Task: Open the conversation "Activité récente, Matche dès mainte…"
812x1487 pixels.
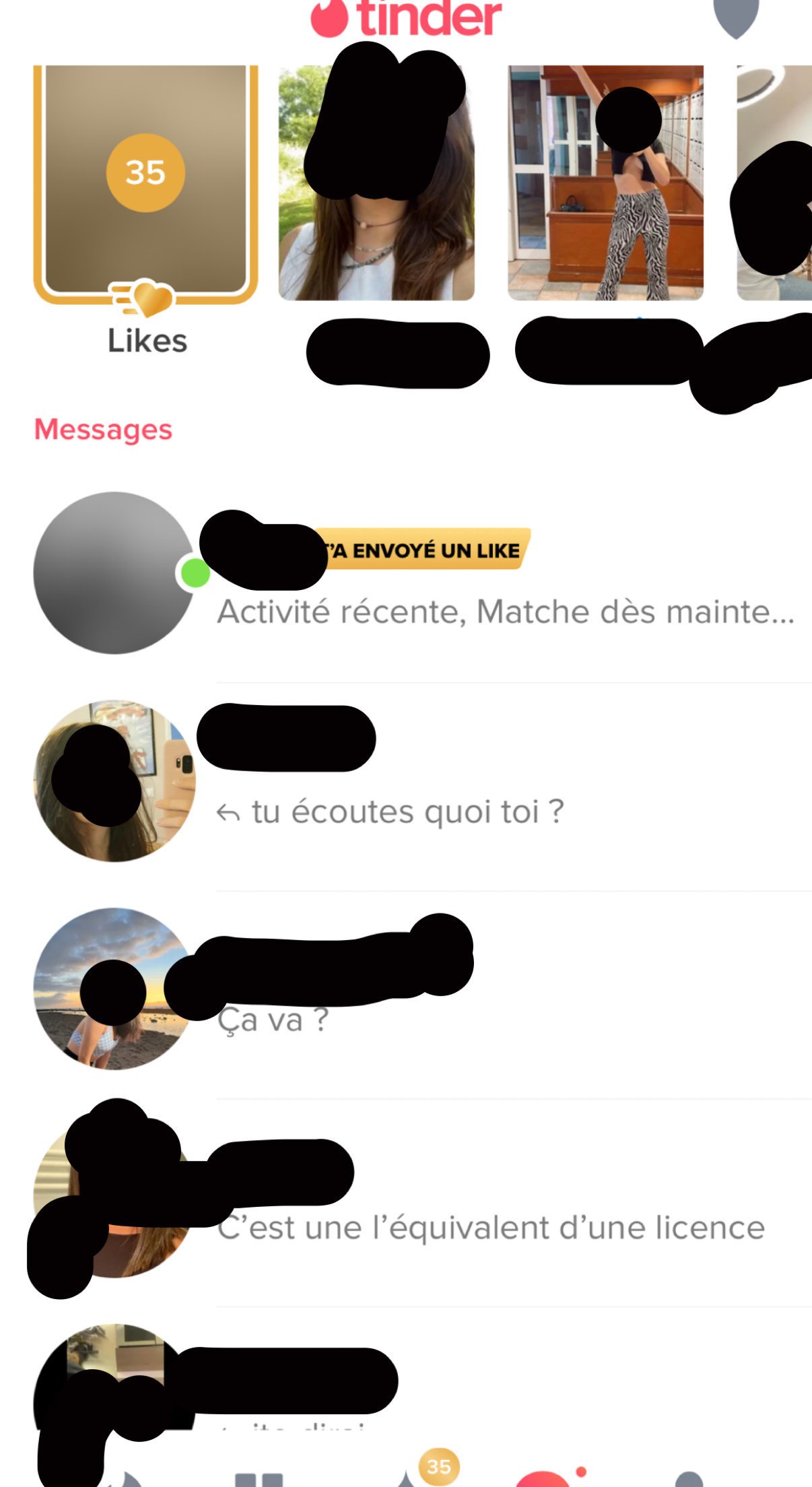Action: click(x=423, y=573)
